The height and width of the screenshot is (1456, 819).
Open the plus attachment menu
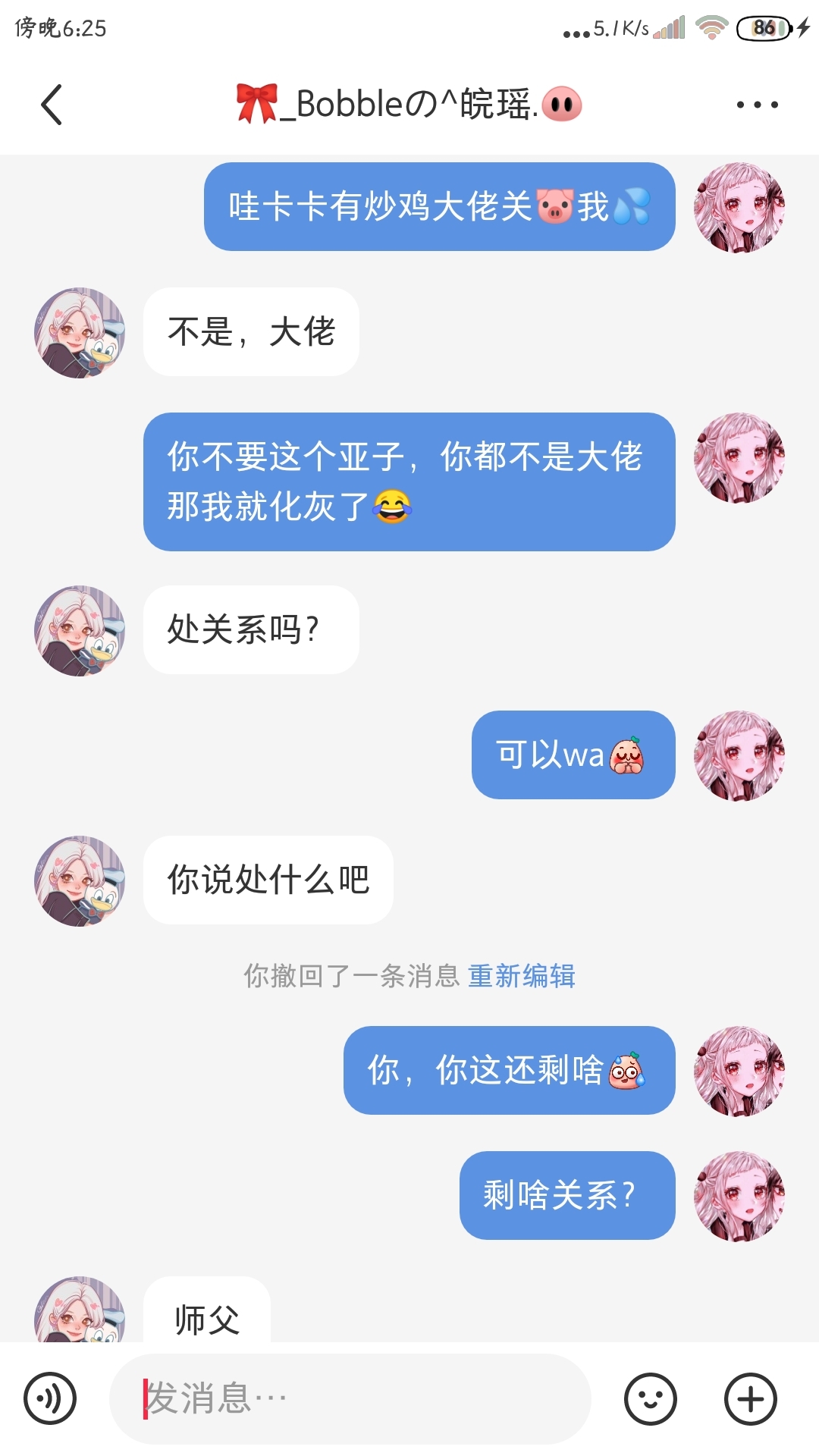point(750,1398)
